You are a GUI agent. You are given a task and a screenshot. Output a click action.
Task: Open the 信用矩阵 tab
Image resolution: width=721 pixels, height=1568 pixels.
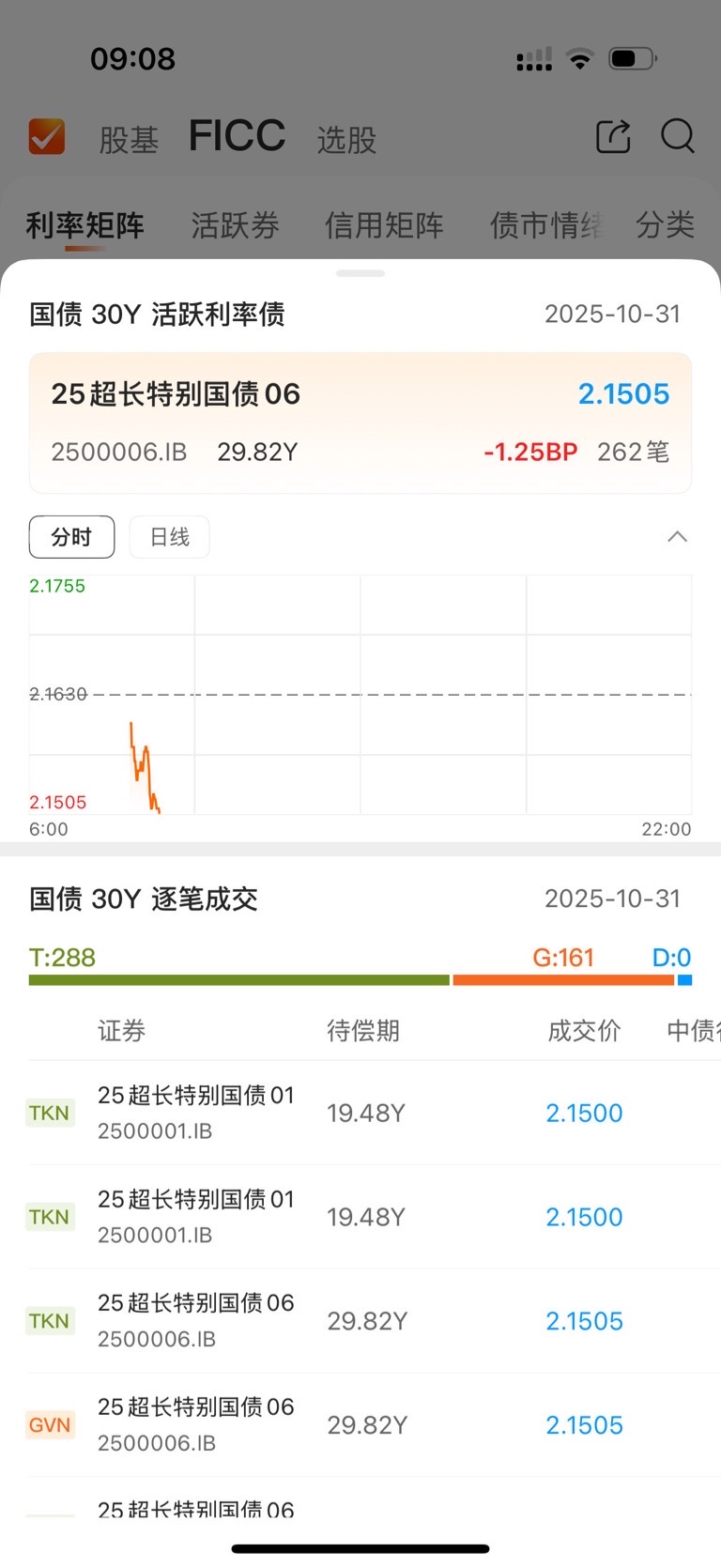pyautogui.click(x=384, y=225)
